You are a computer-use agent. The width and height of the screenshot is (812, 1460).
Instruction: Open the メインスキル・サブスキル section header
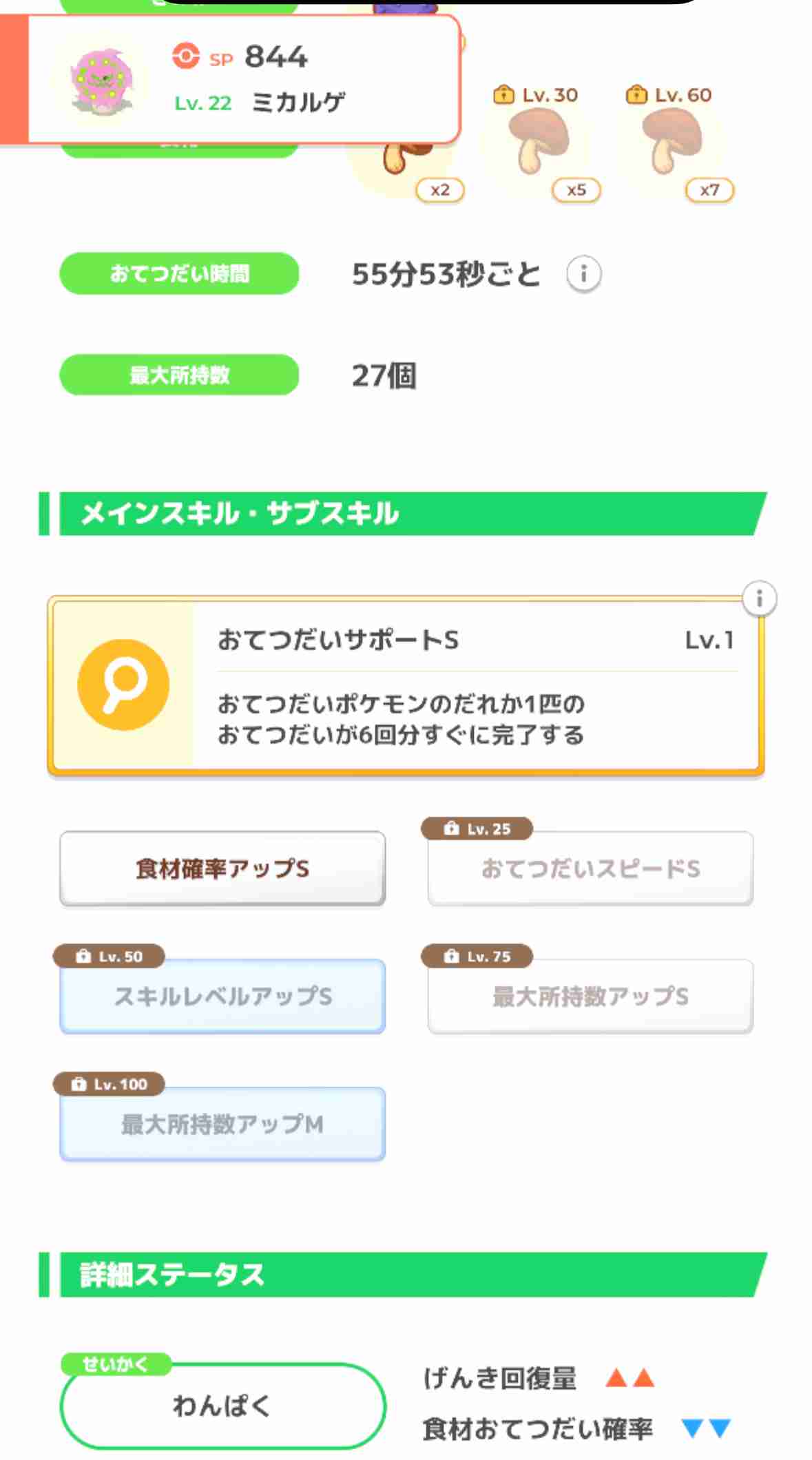tap(238, 510)
